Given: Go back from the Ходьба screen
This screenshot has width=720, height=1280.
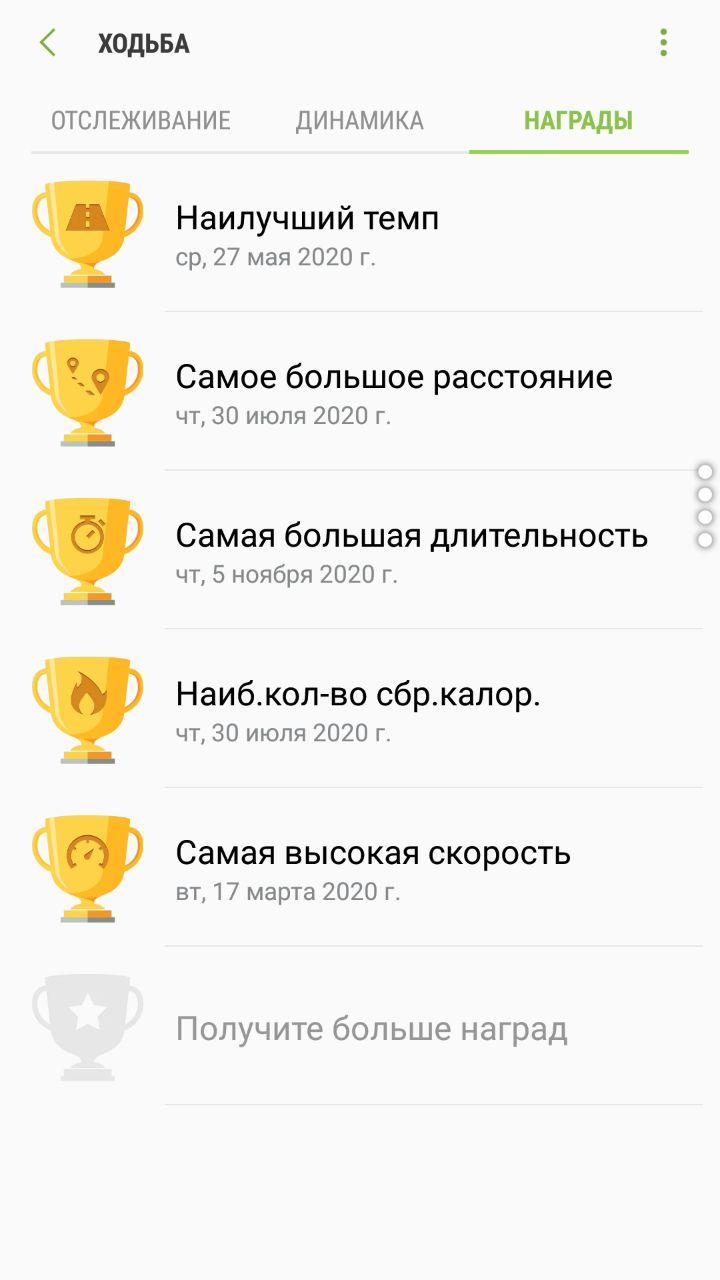Looking at the screenshot, I should 47,43.
